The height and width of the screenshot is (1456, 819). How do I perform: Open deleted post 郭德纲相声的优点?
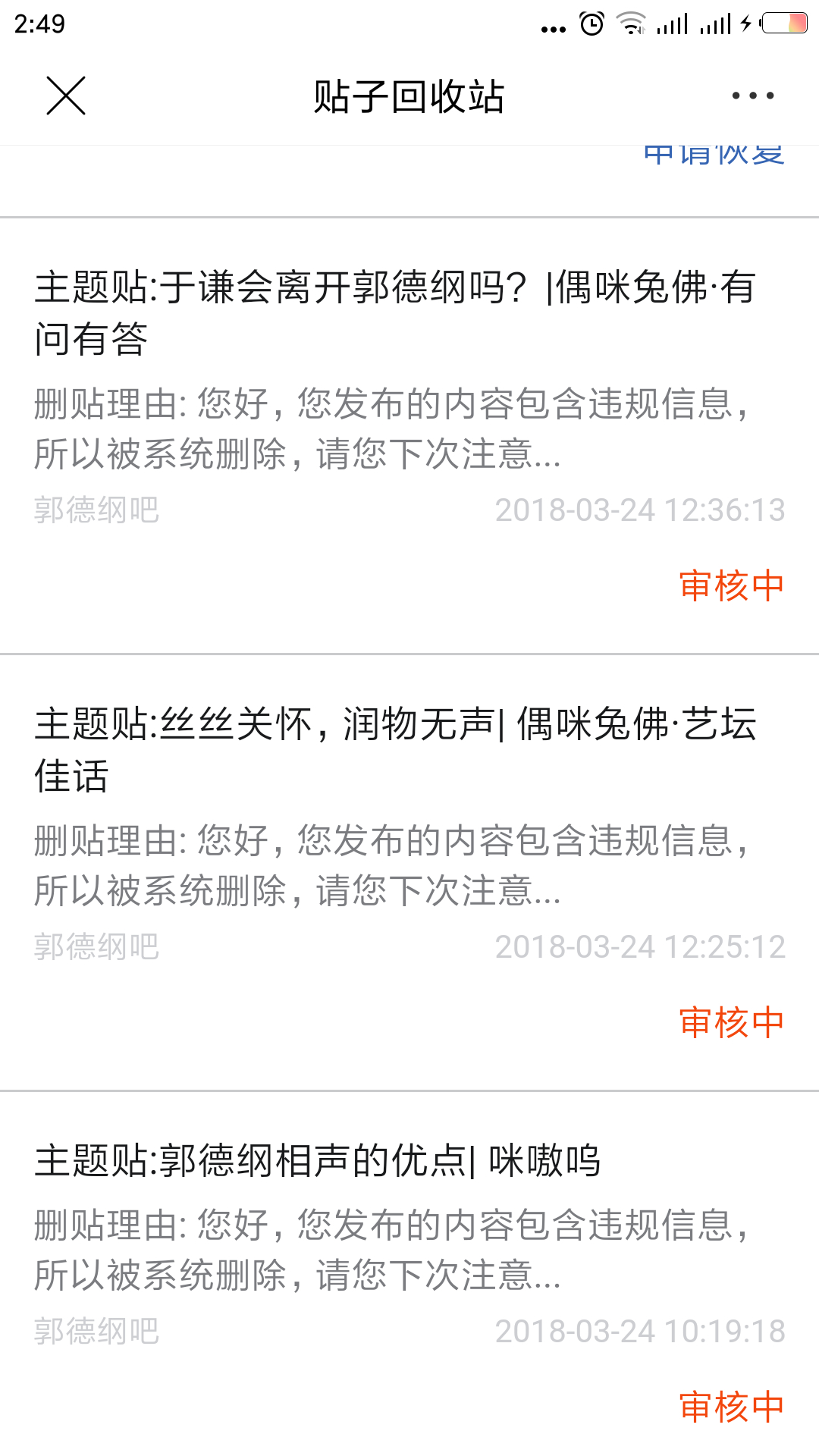[317, 1161]
